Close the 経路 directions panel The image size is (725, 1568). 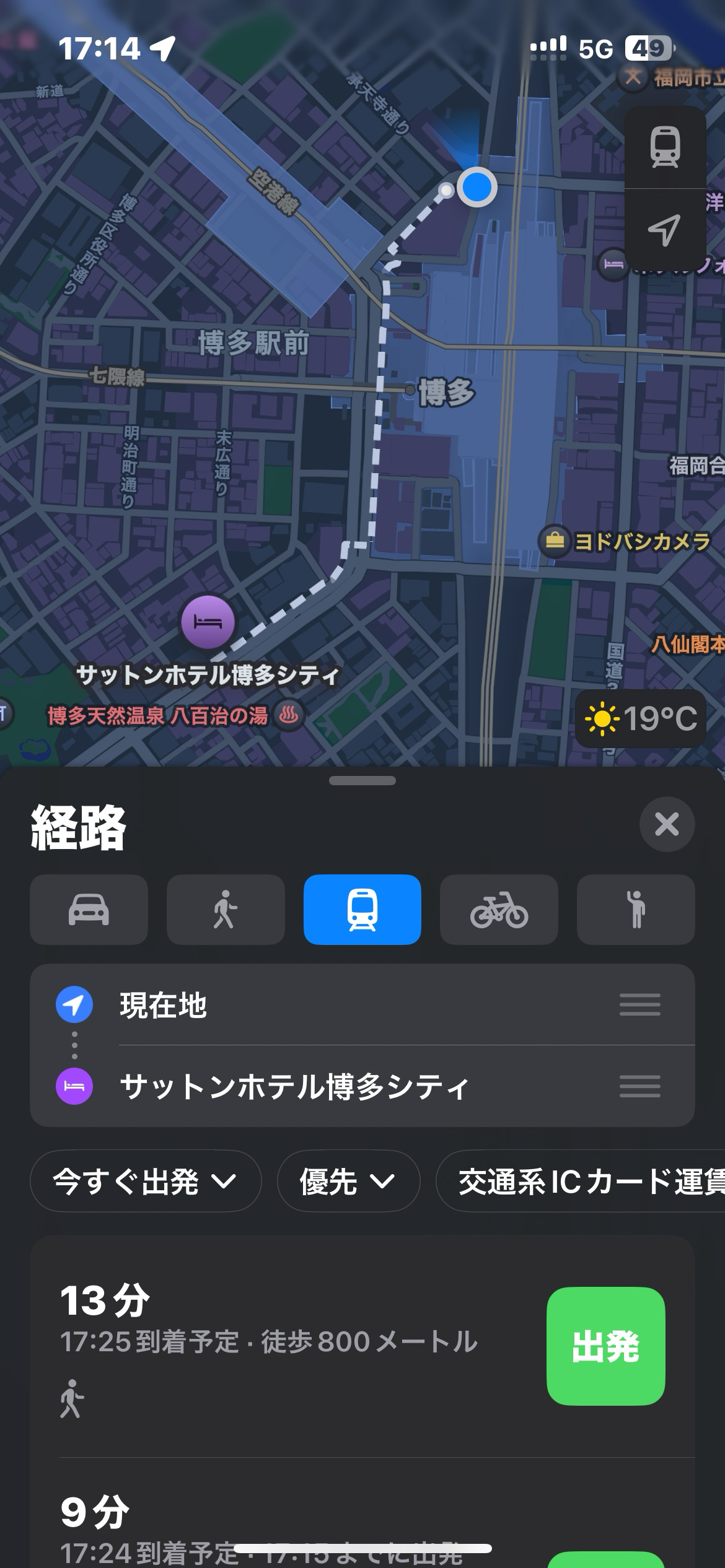667,824
